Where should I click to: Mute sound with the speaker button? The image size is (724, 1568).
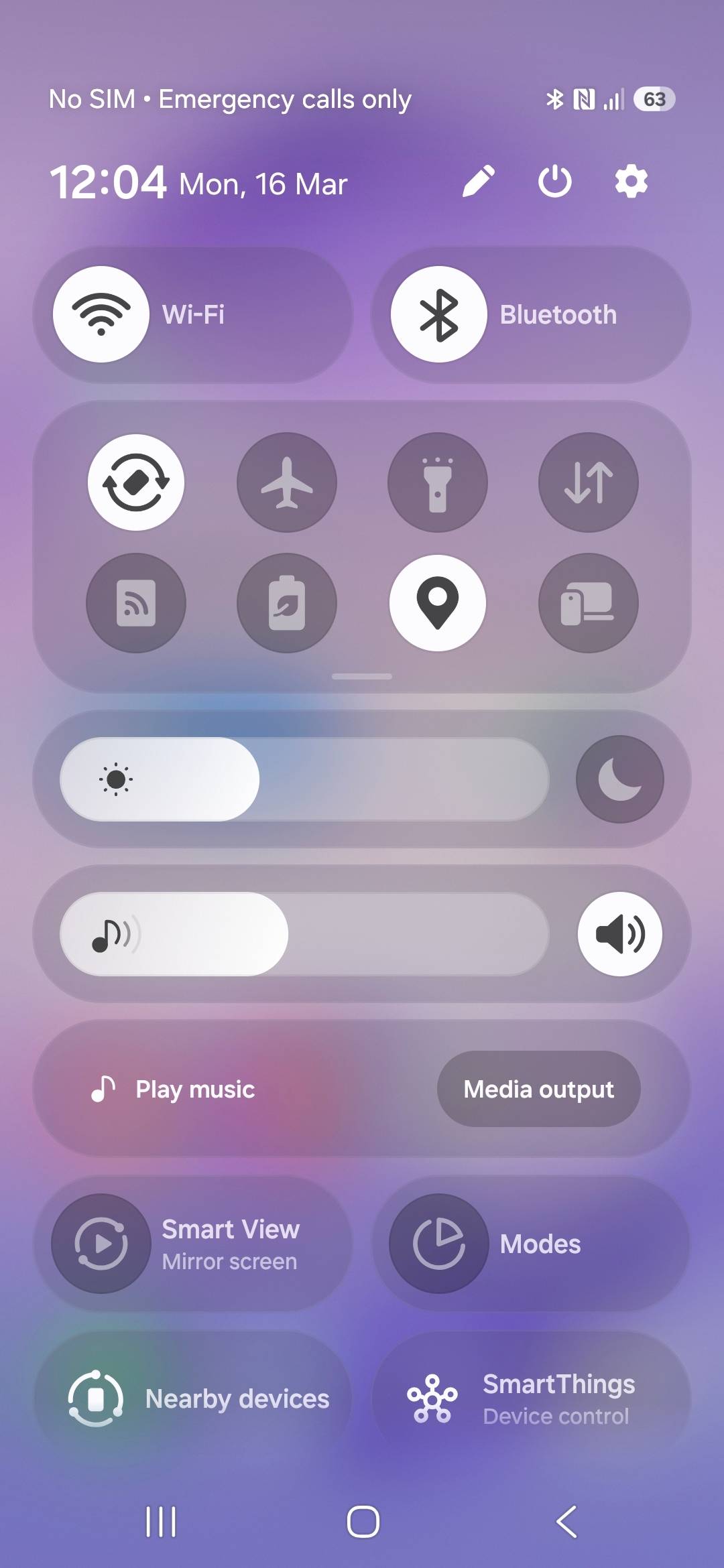[620, 934]
